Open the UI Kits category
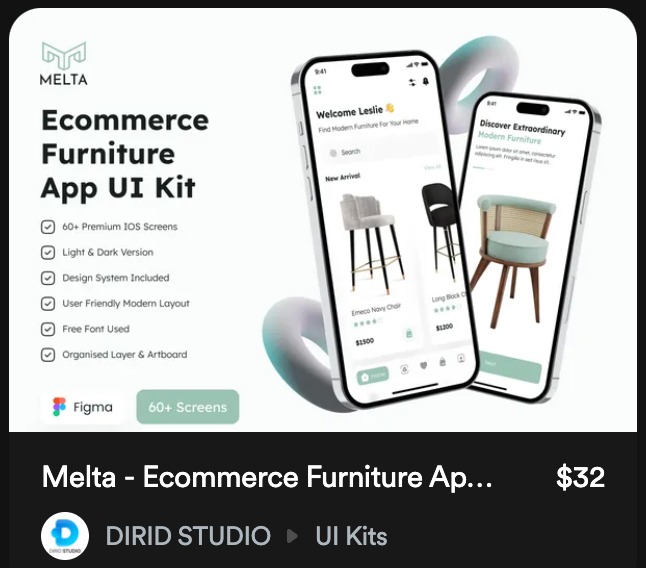The width and height of the screenshot is (646, 568). click(351, 536)
